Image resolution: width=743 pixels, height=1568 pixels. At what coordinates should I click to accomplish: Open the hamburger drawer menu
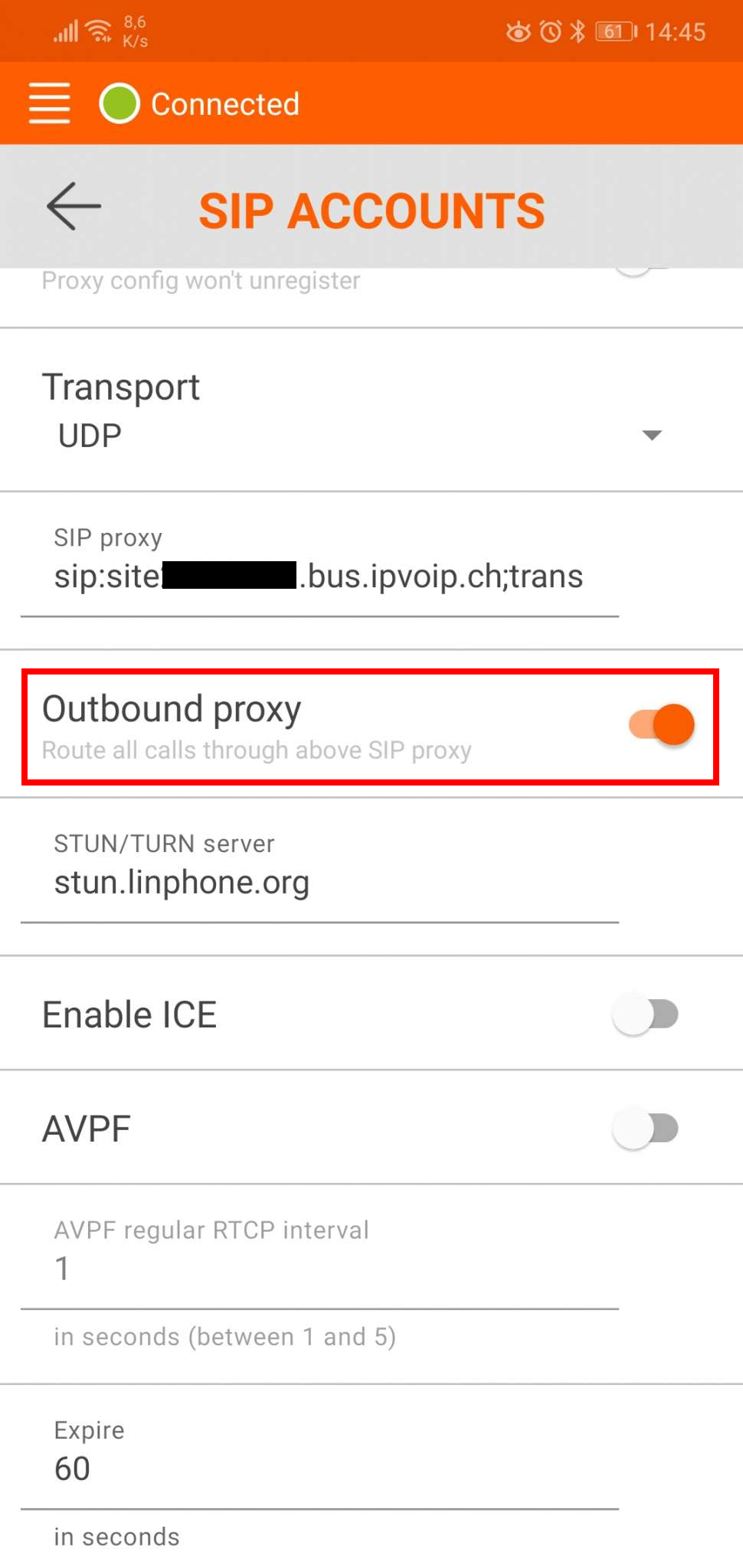click(50, 103)
